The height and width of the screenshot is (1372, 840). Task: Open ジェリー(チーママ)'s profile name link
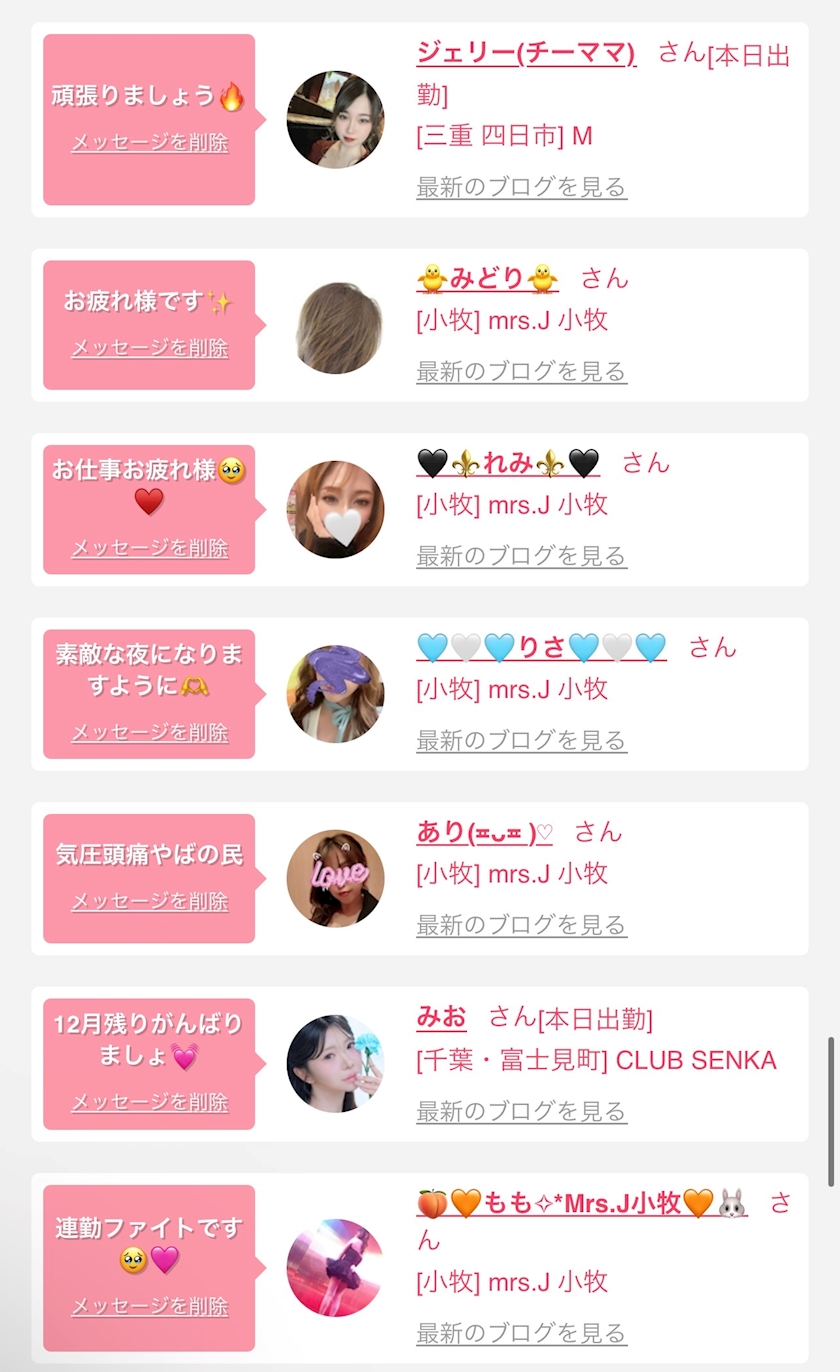click(526, 54)
